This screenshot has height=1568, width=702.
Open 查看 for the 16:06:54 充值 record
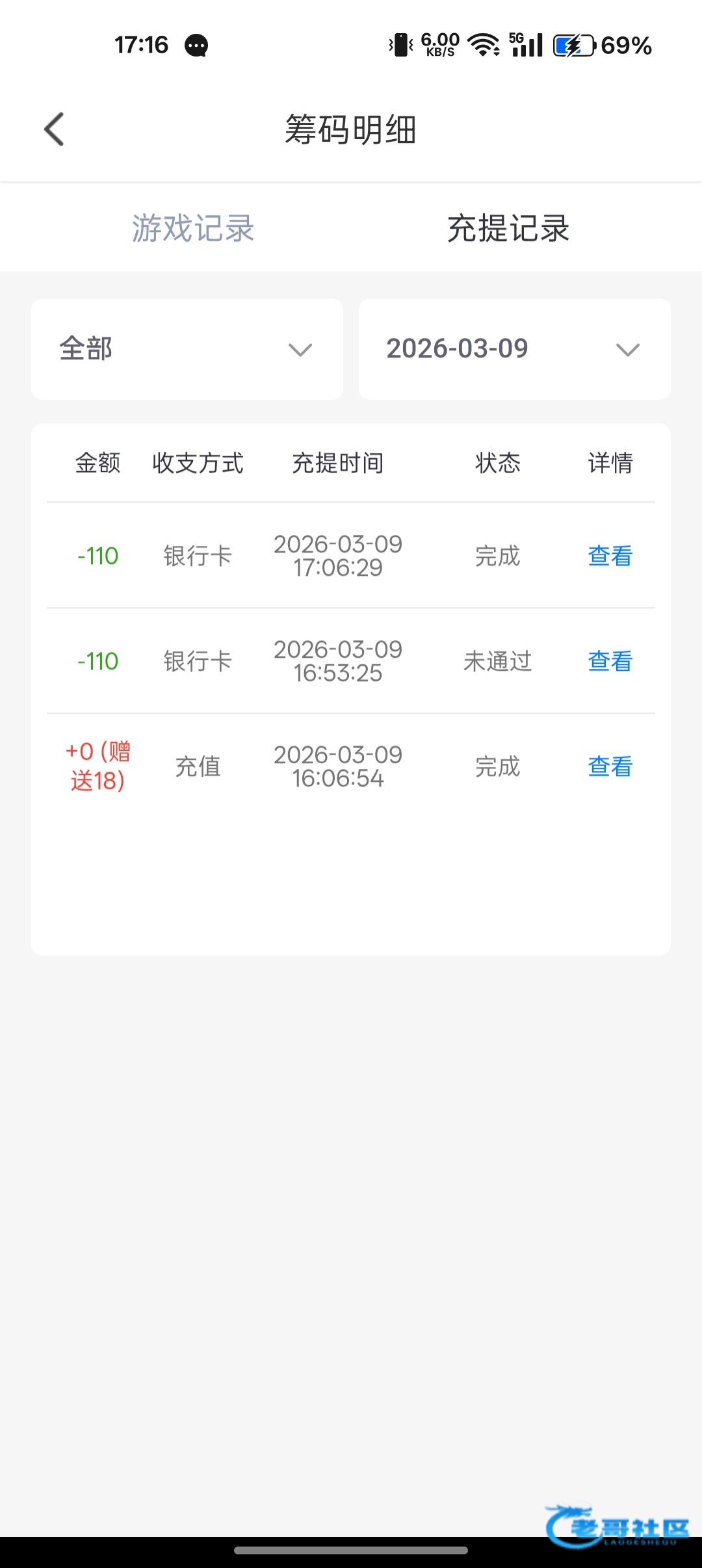[610, 766]
